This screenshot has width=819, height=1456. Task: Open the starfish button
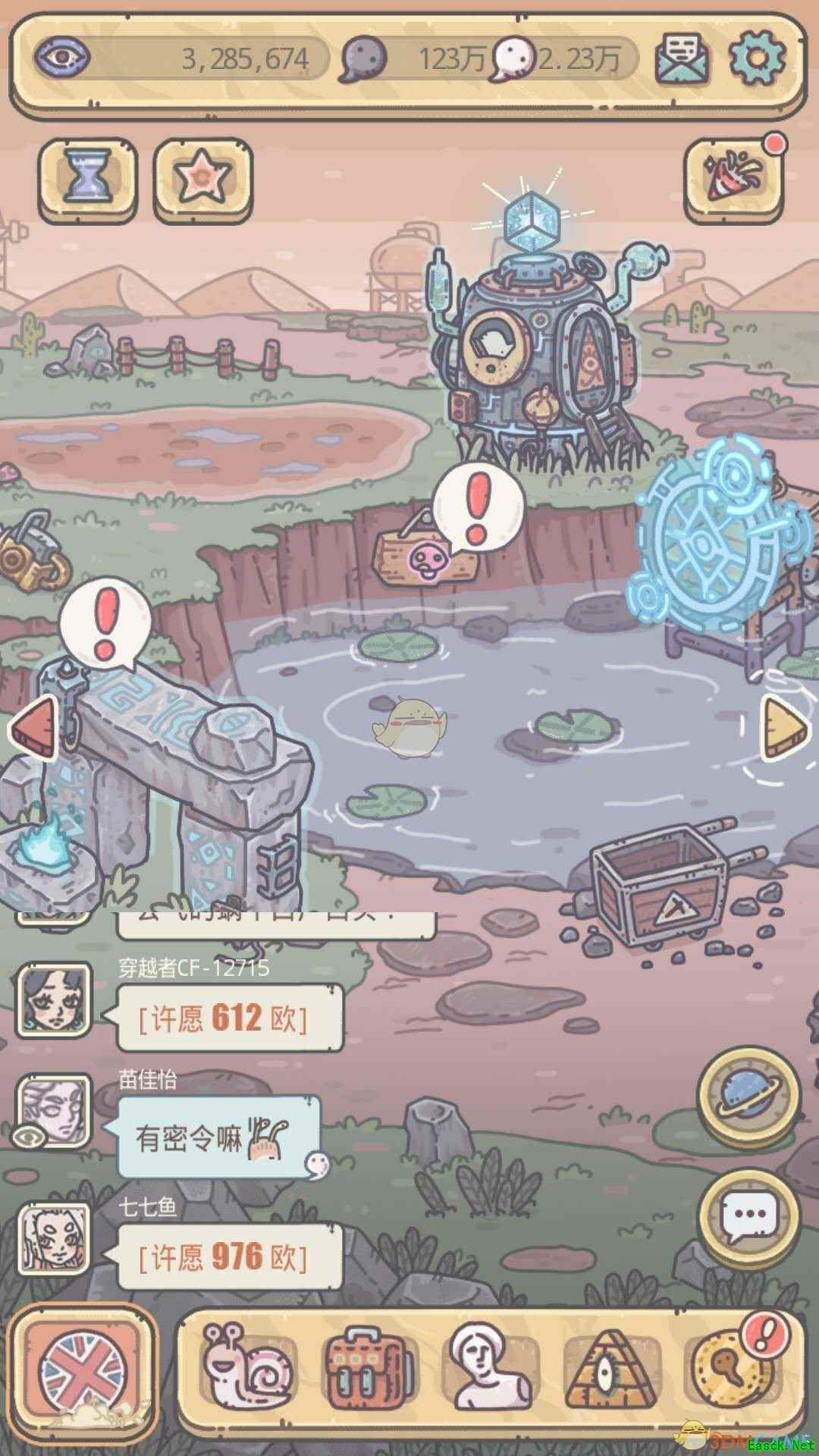click(202, 179)
